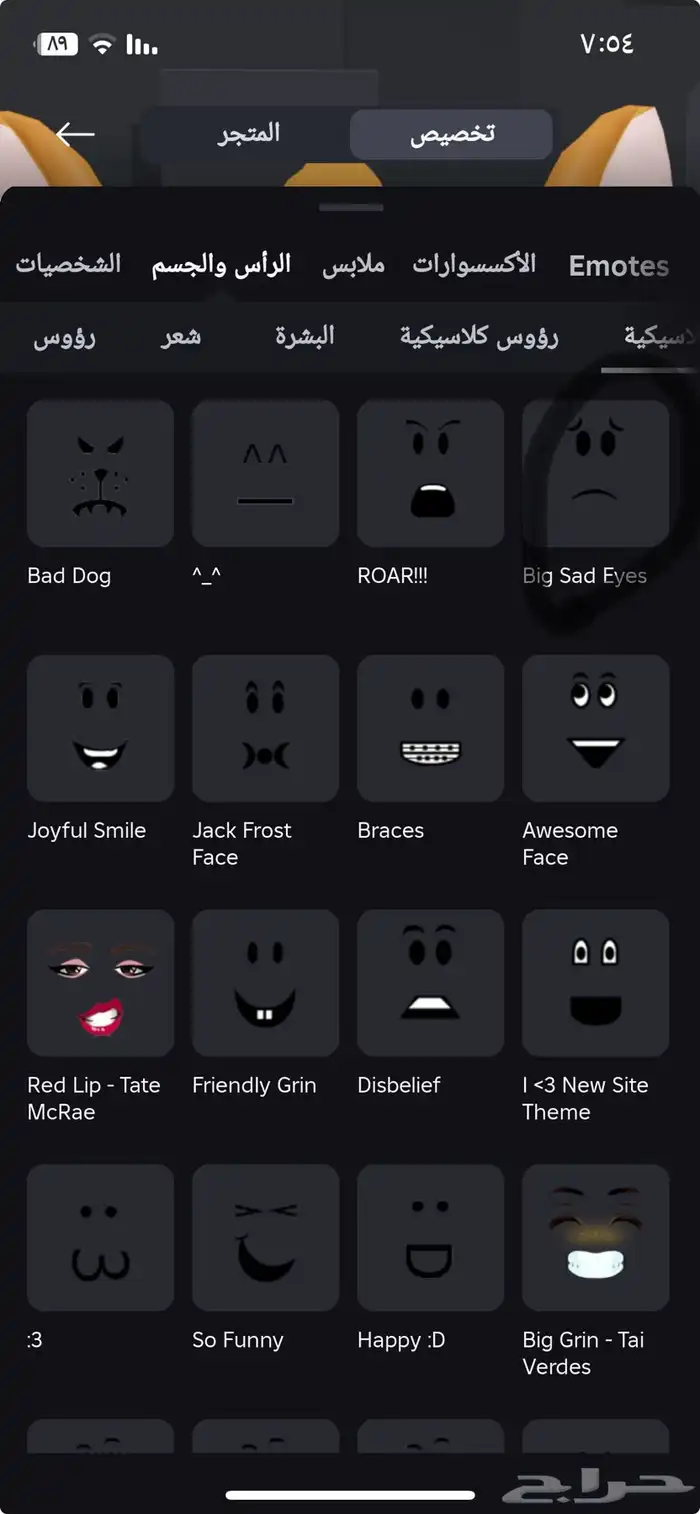Switch to the ملابس category
This screenshot has height=1514, width=700.
[353, 265]
